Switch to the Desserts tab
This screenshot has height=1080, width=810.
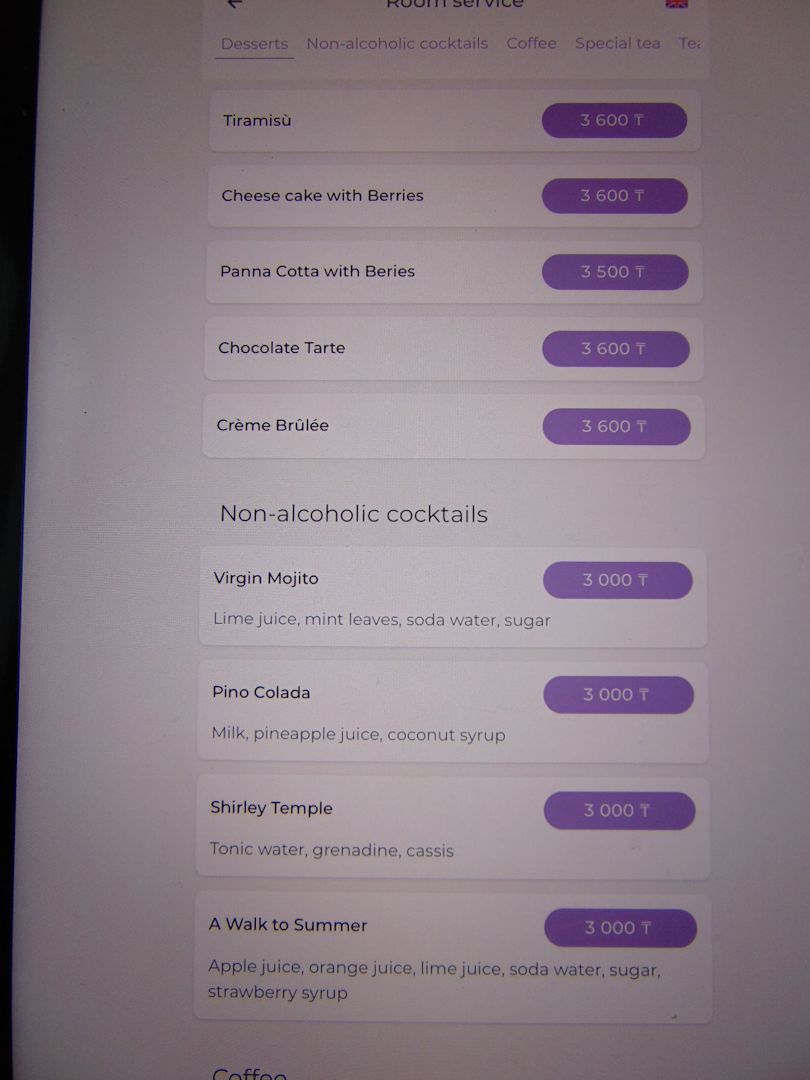pyautogui.click(x=254, y=44)
